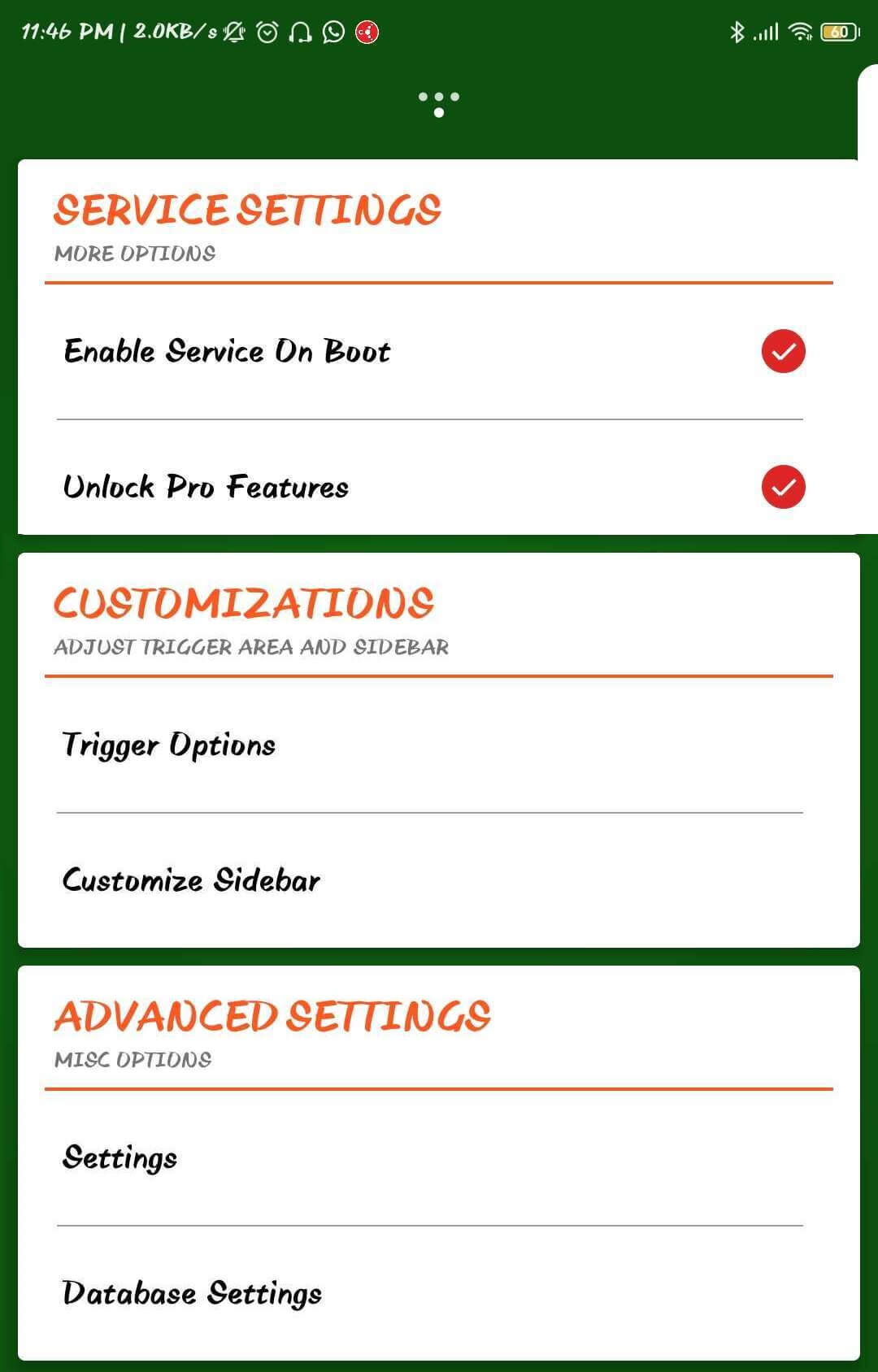This screenshot has width=878, height=1372.
Task: Tap the Bluetooth icon in the status bar
Action: click(x=737, y=31)
